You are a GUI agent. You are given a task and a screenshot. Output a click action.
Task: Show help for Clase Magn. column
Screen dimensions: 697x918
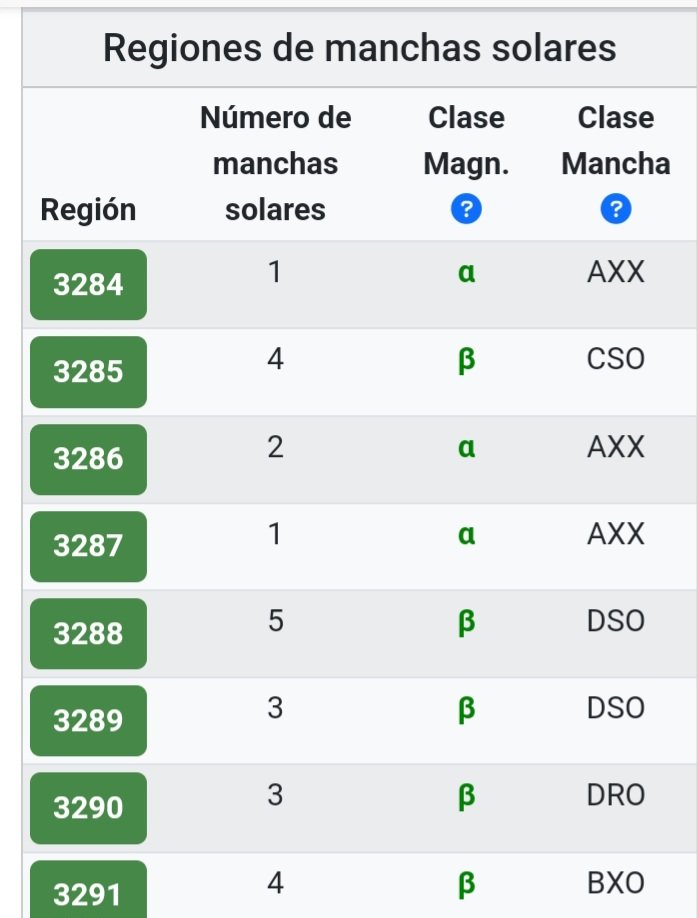[x=466, y=209]
